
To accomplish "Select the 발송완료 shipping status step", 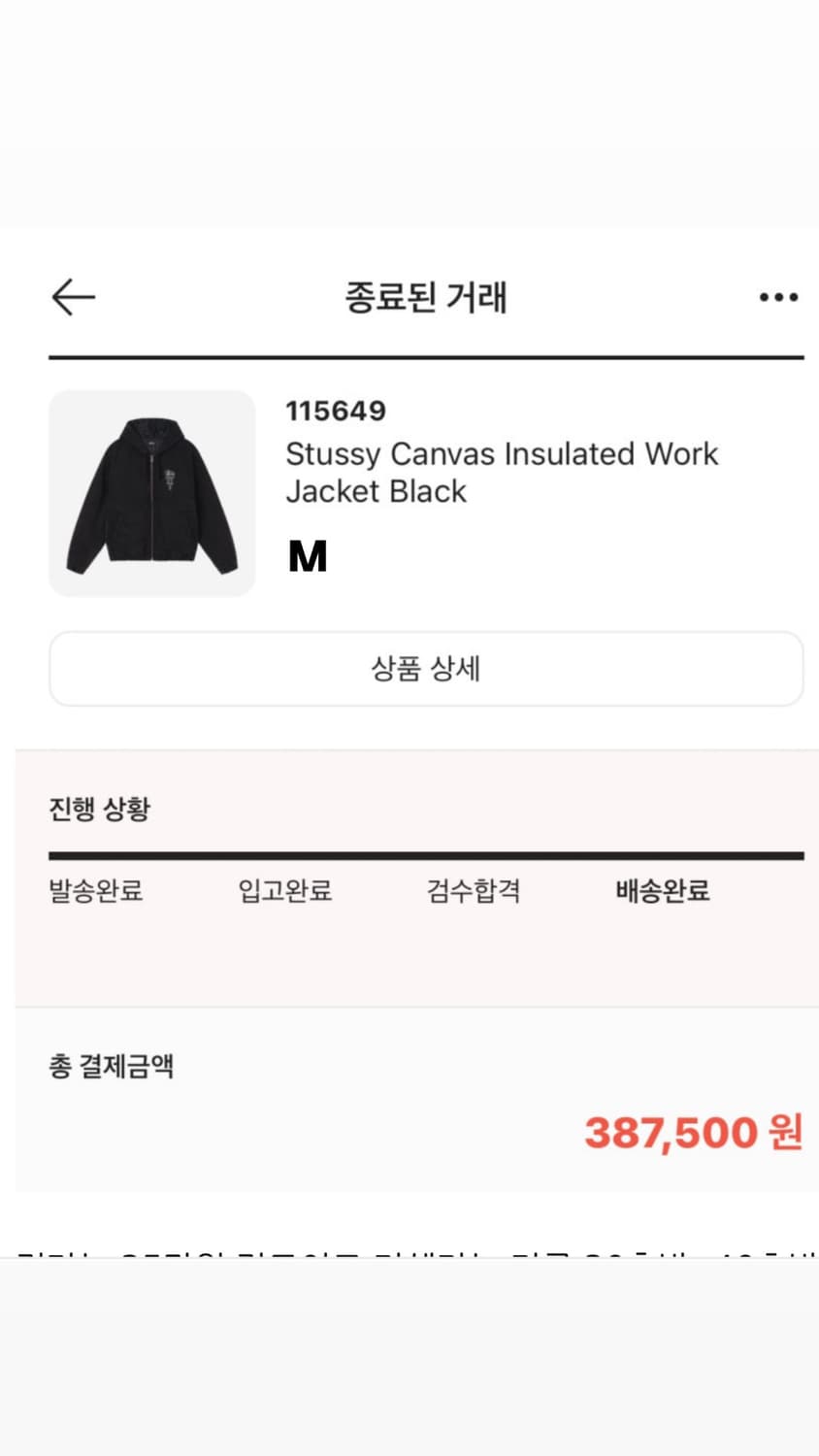I will 94,891.
